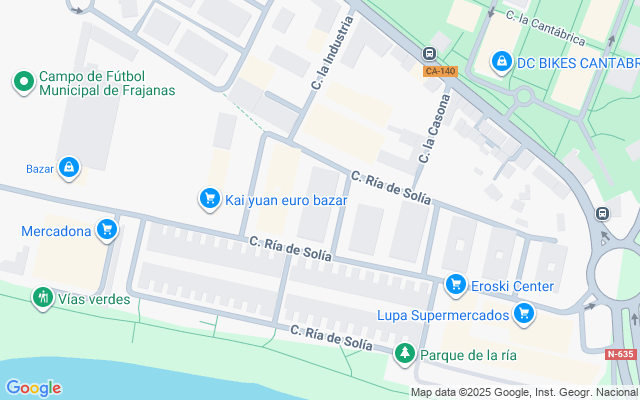Select the DC BIKES CANTABRIA marker

[x=501, y=63]
